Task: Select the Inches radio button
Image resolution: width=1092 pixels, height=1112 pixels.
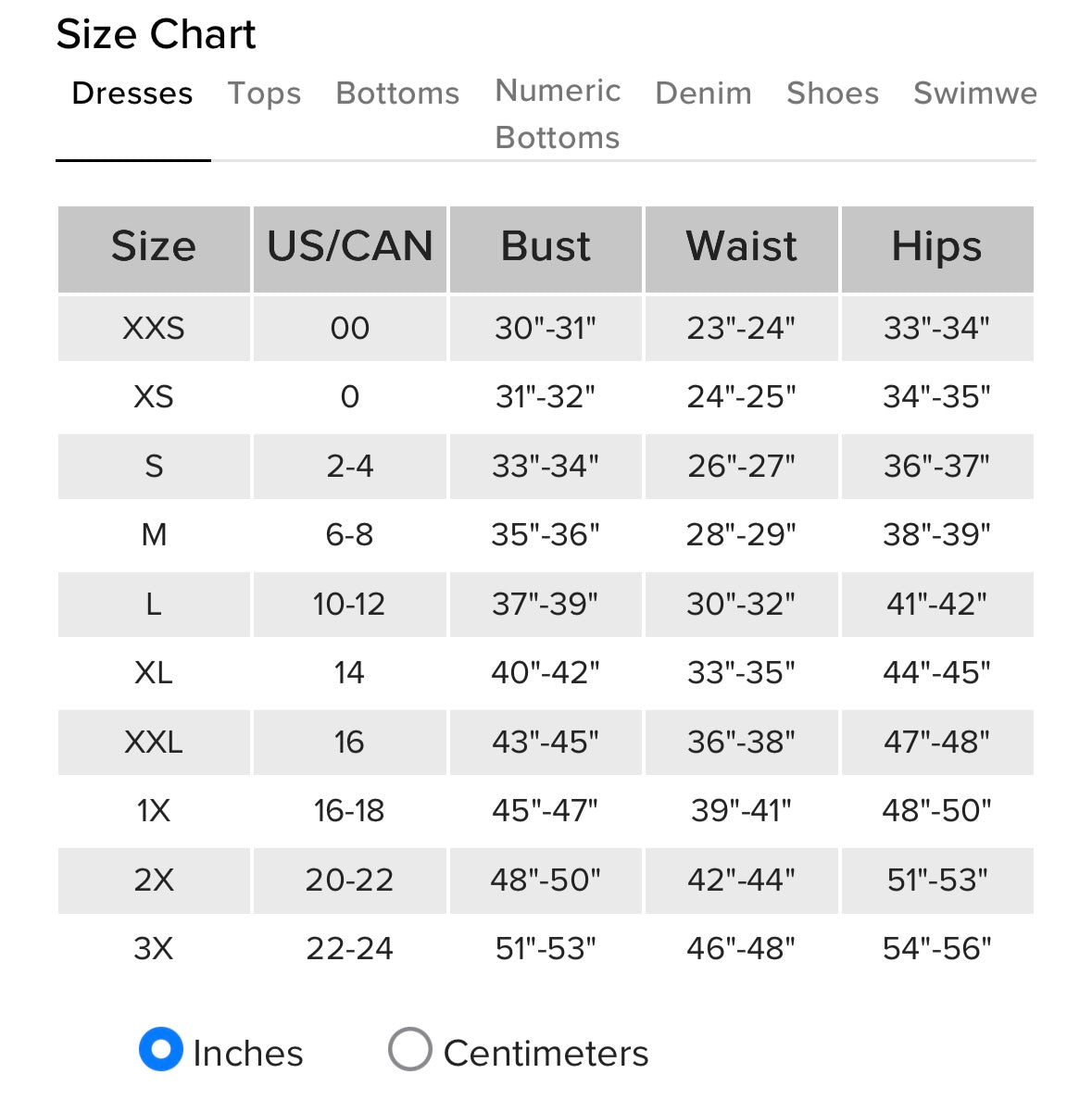Action: click(161, 1049)
